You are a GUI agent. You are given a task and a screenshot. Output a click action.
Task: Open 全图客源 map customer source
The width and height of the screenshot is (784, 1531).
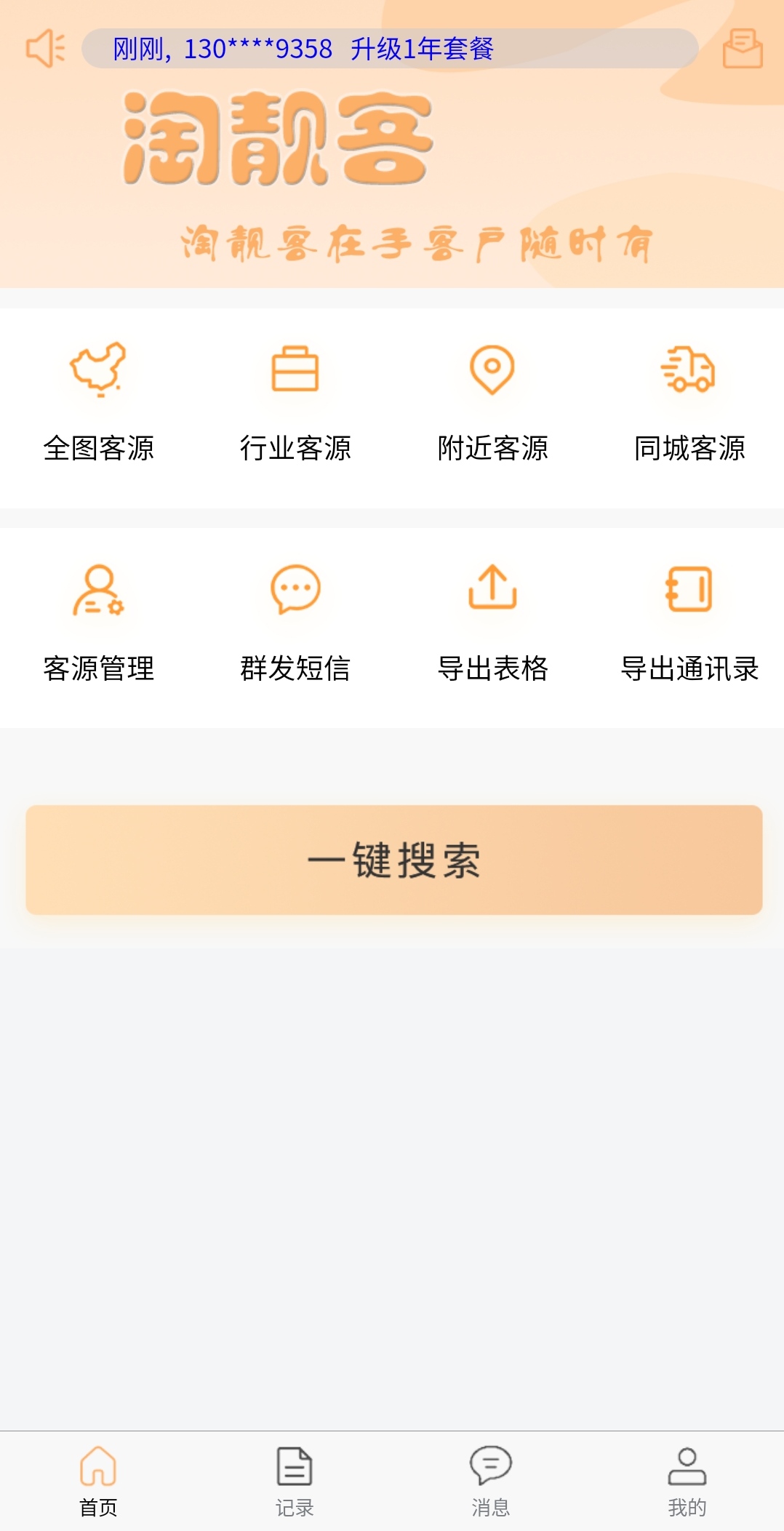coord(98,402)
